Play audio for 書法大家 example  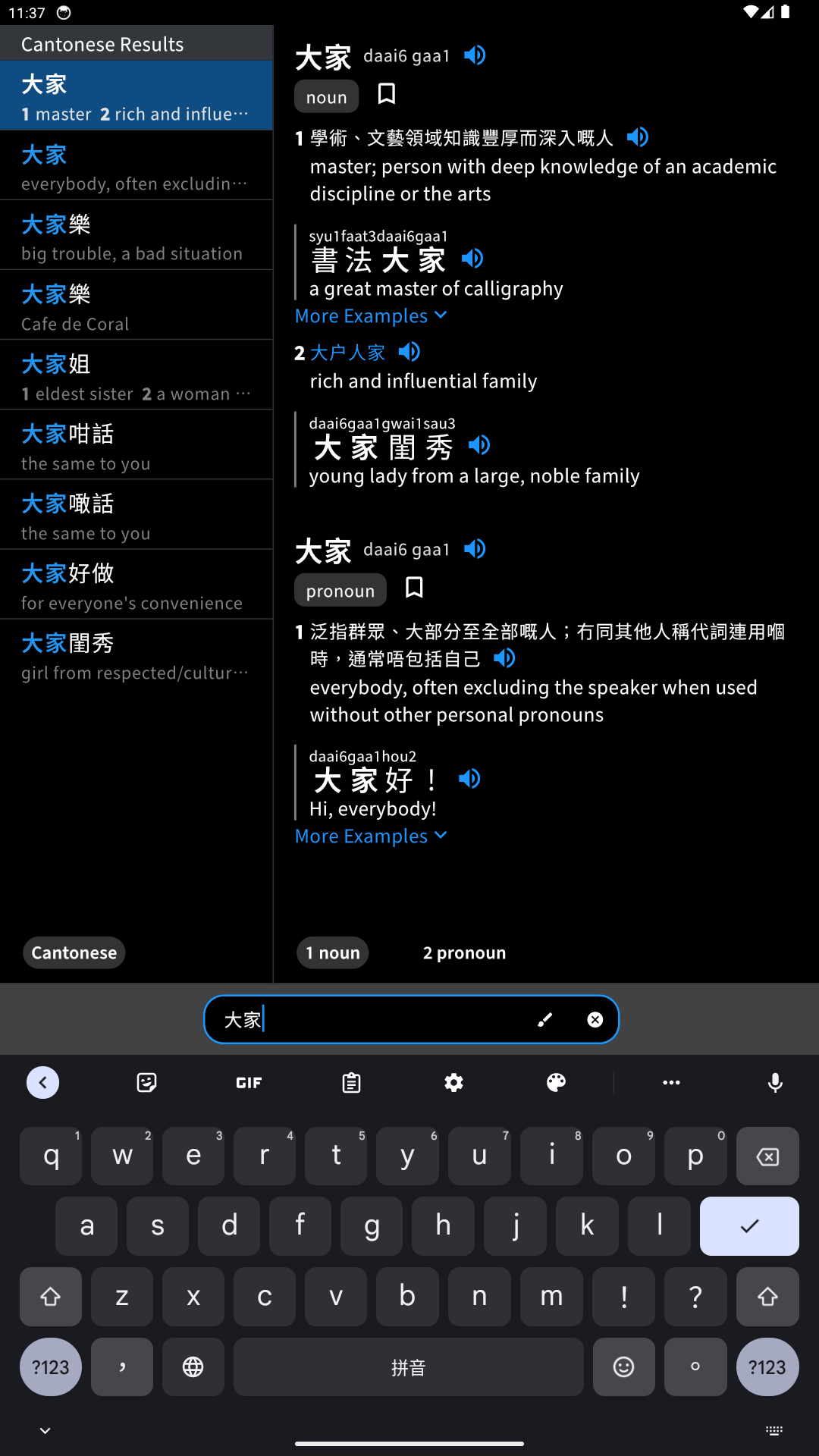(x=472, y=259)
